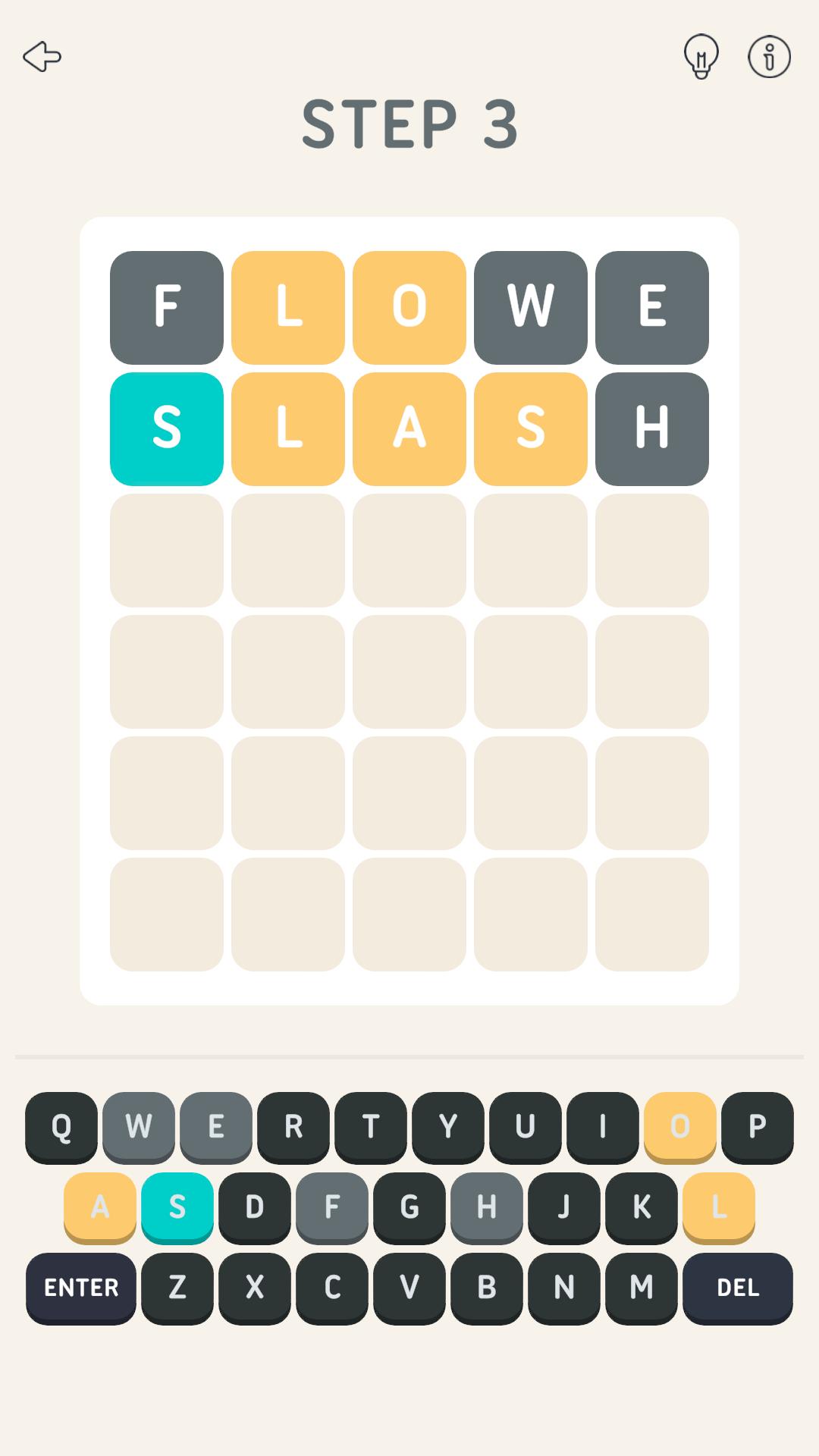This screenshot has width=819, height=1456.
Task: Type the letter Q
Action: (61, 1126)
